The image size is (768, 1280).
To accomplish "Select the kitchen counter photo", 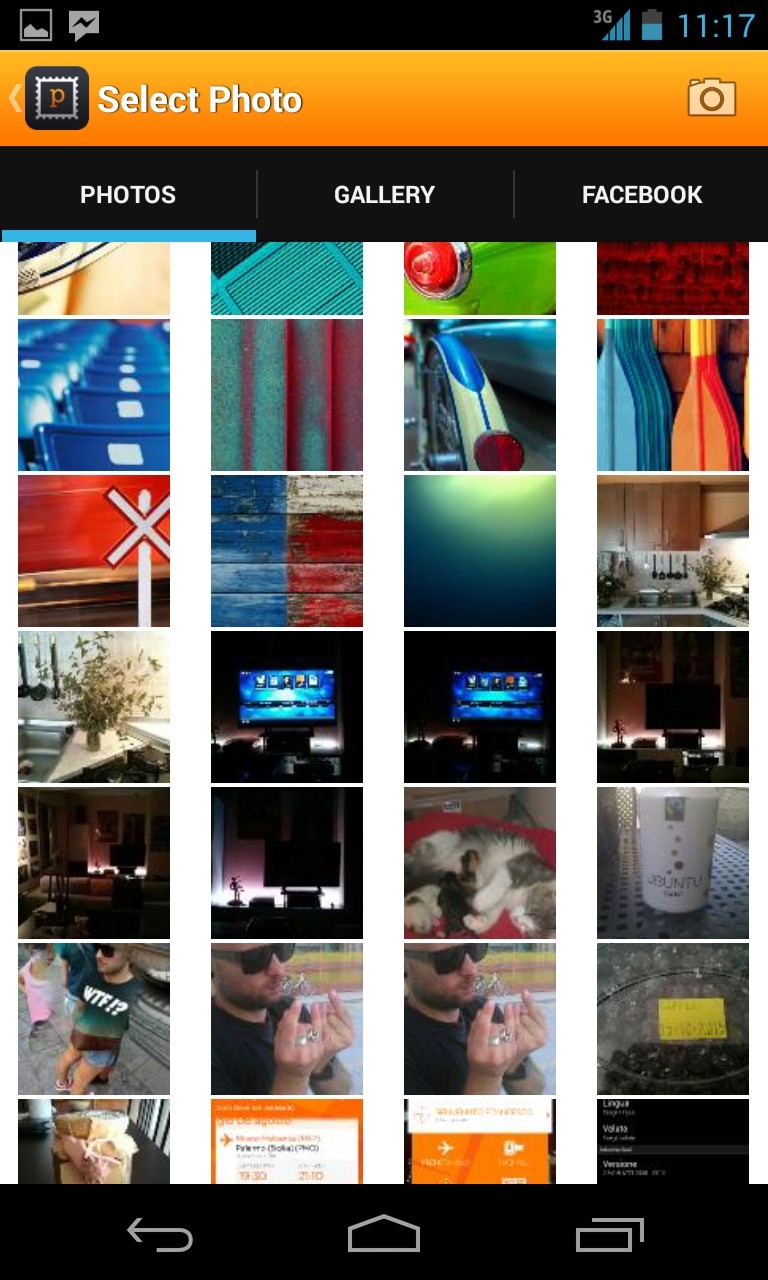I will tap(673, 551).
